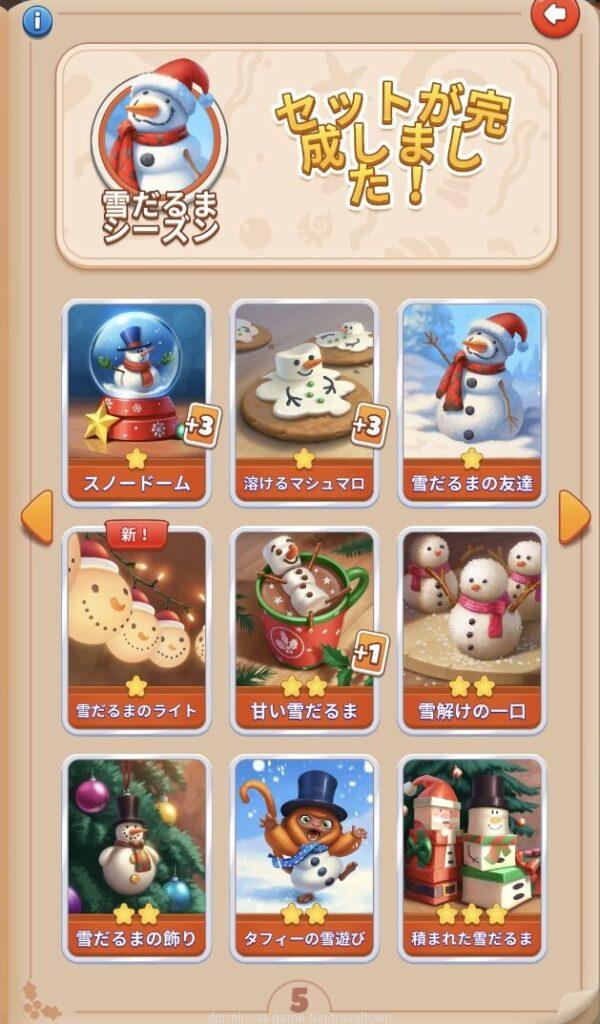600x1024 pixels.
Task: Select the 雪だるまの飾り card
Action: pyautogui.click(x=137, y=857)
